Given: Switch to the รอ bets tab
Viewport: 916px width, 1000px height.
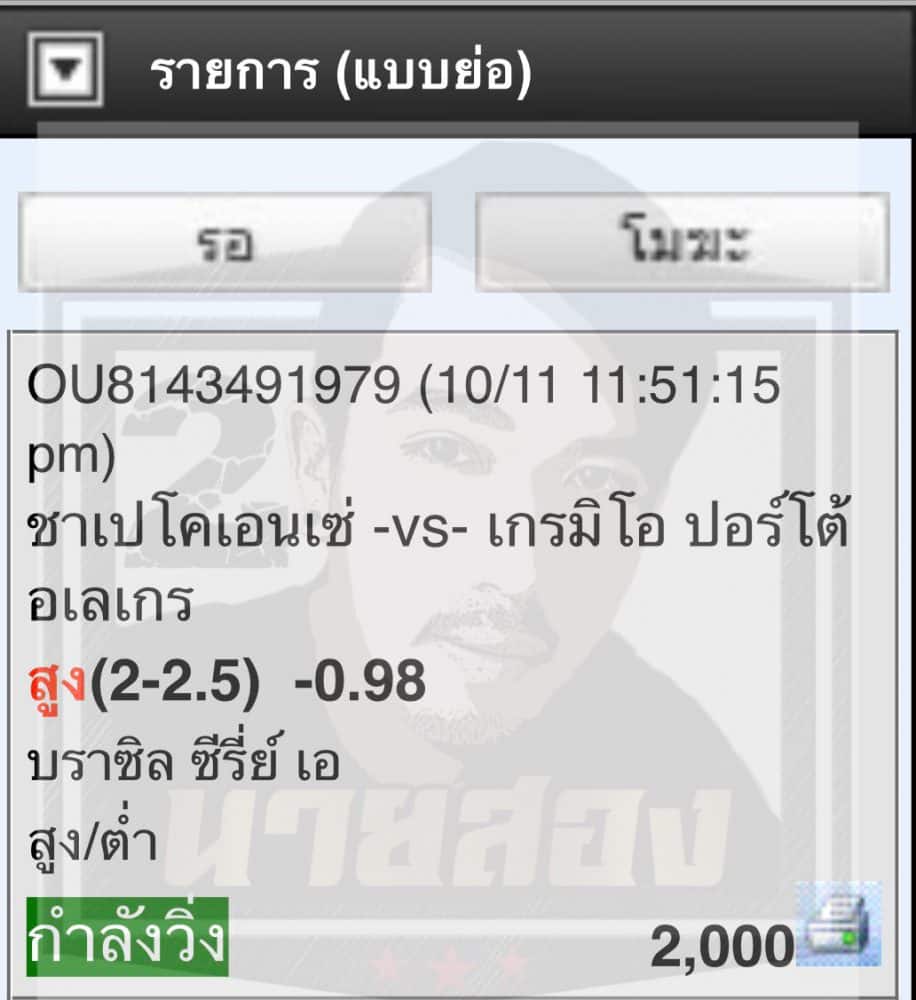Looking at the screenshot, I should [x=224, y=243].
